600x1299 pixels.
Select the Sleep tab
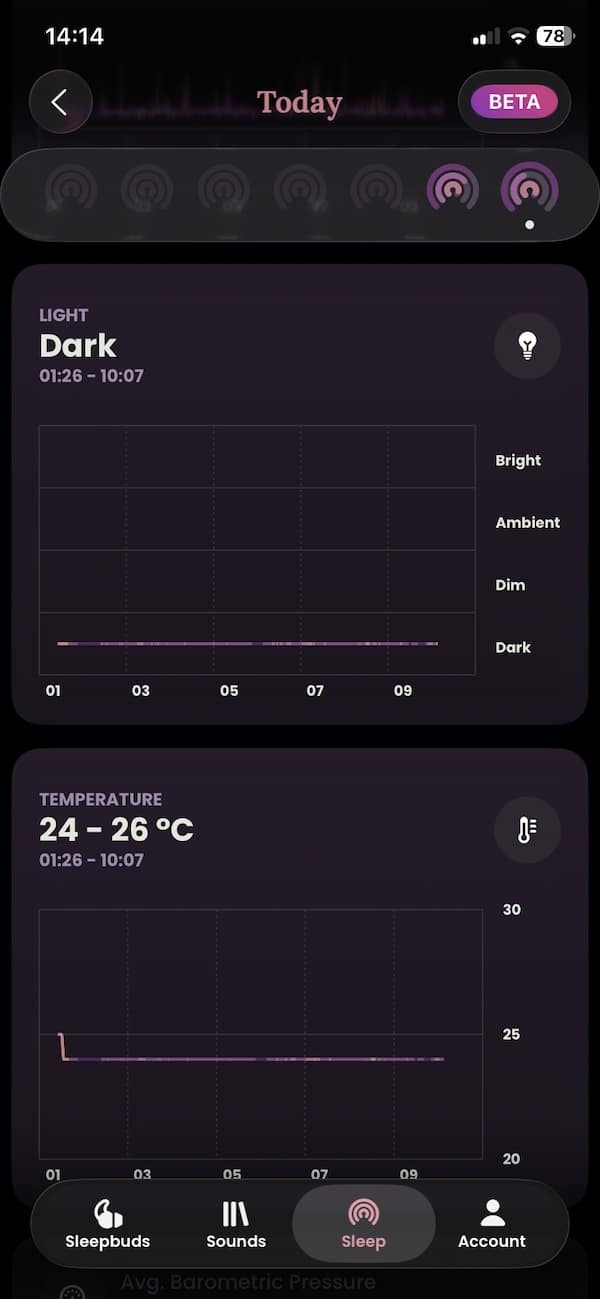tap(363, 1224)
